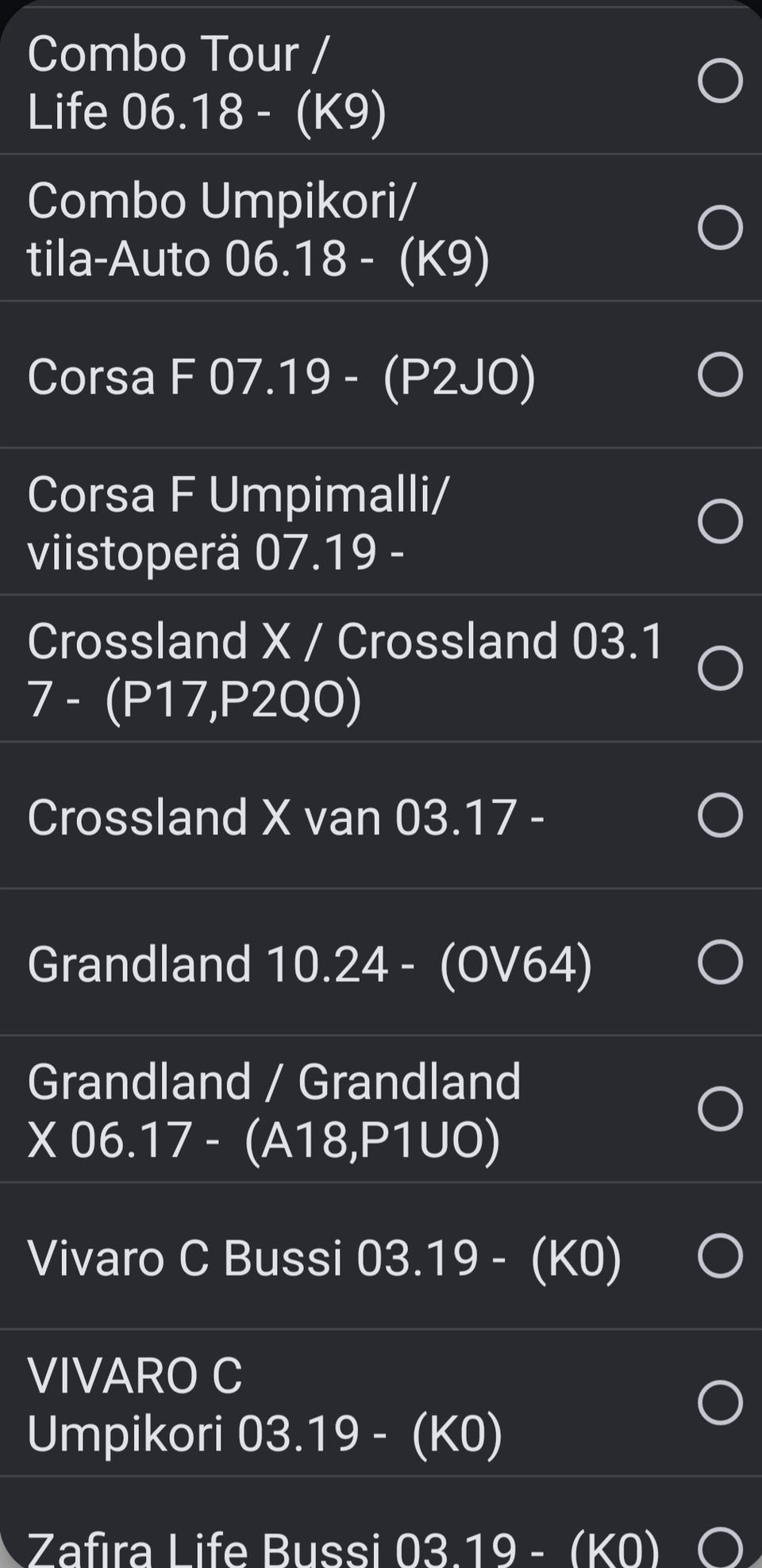
Task: Select Corsa F Umpimalli/viistoperä 07.19
Action: [720, 521]
